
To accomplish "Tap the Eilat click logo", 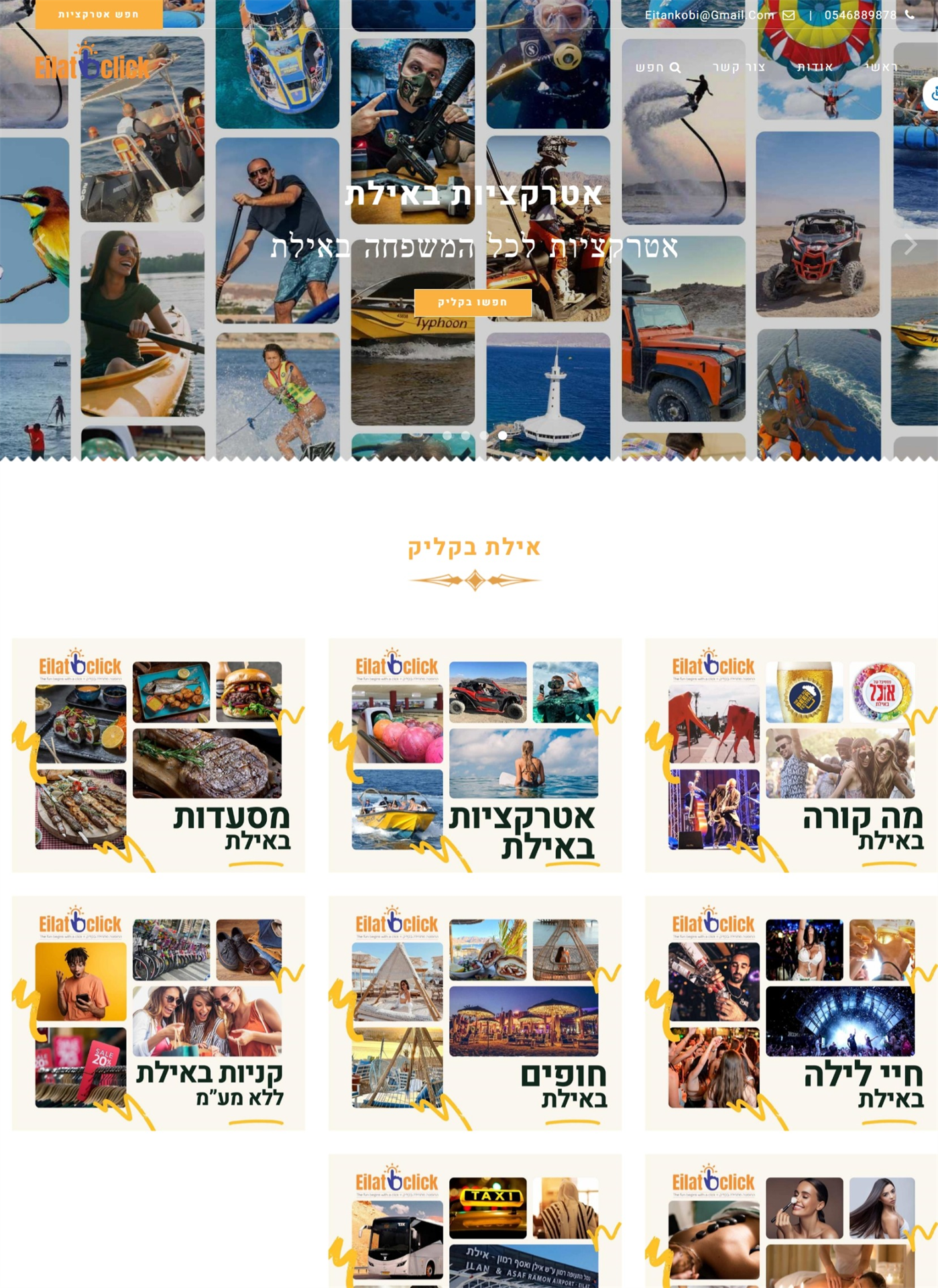I will 92,63.
